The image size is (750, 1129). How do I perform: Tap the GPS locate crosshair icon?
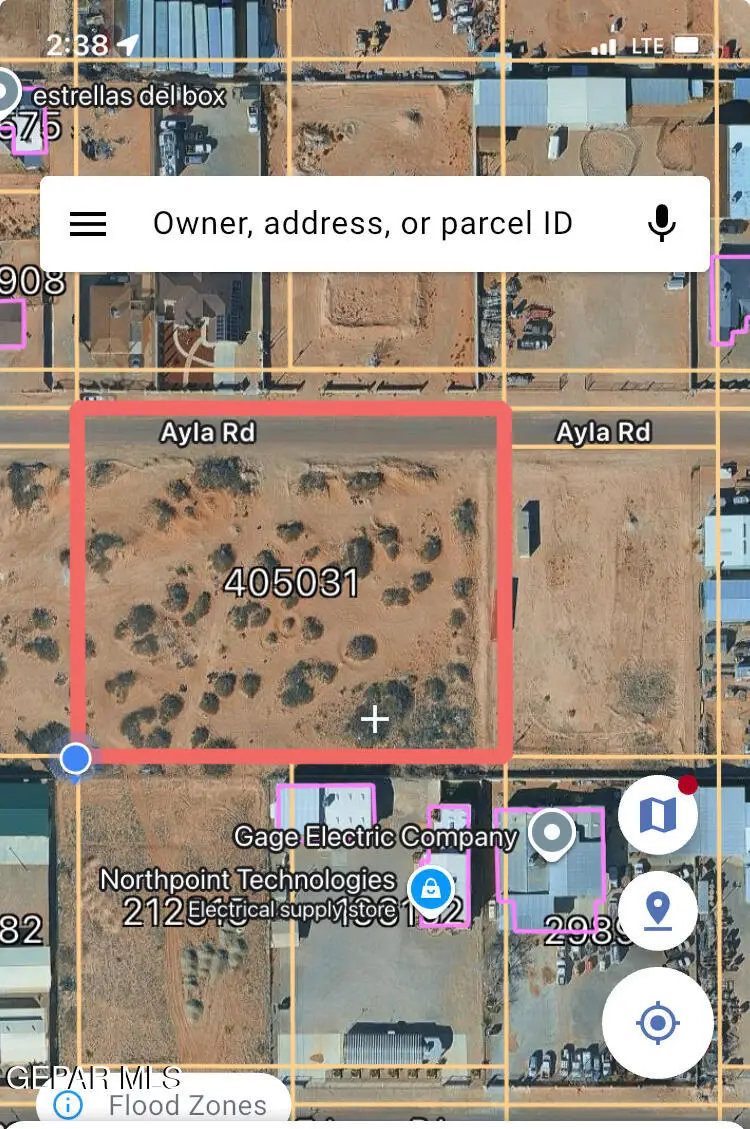657,1022
